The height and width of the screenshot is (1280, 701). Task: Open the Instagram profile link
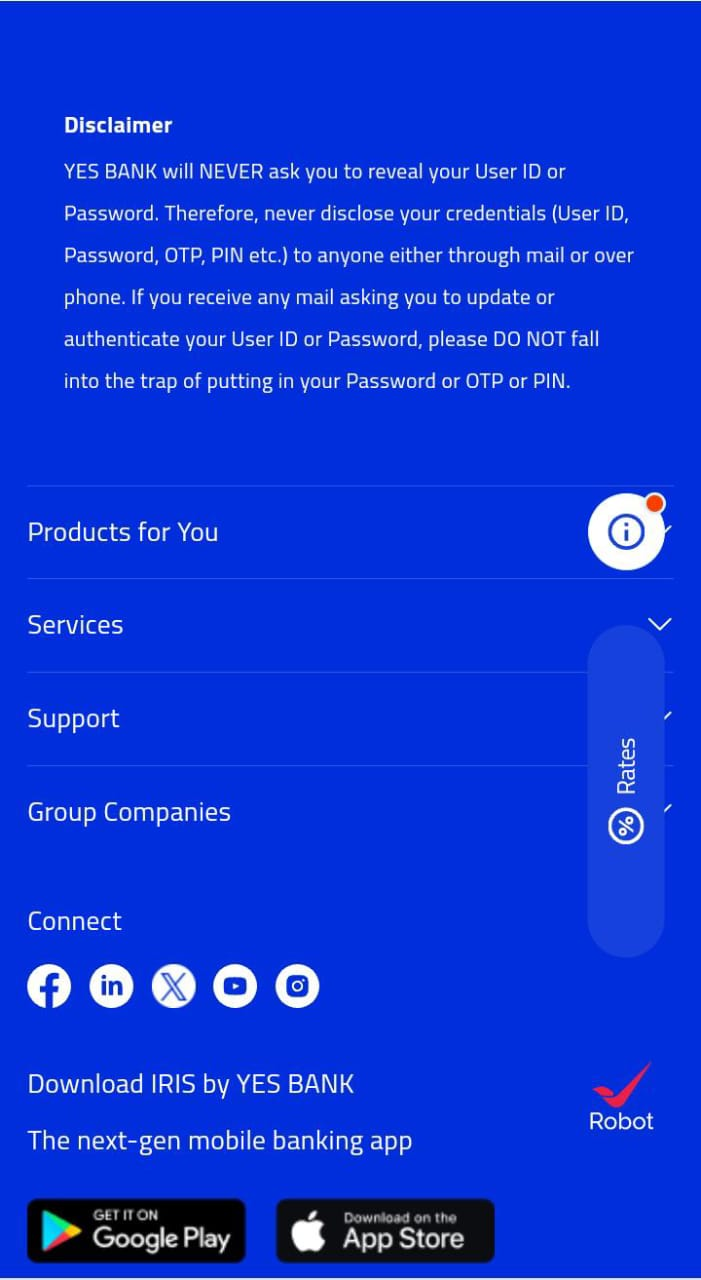coord(297,987)
